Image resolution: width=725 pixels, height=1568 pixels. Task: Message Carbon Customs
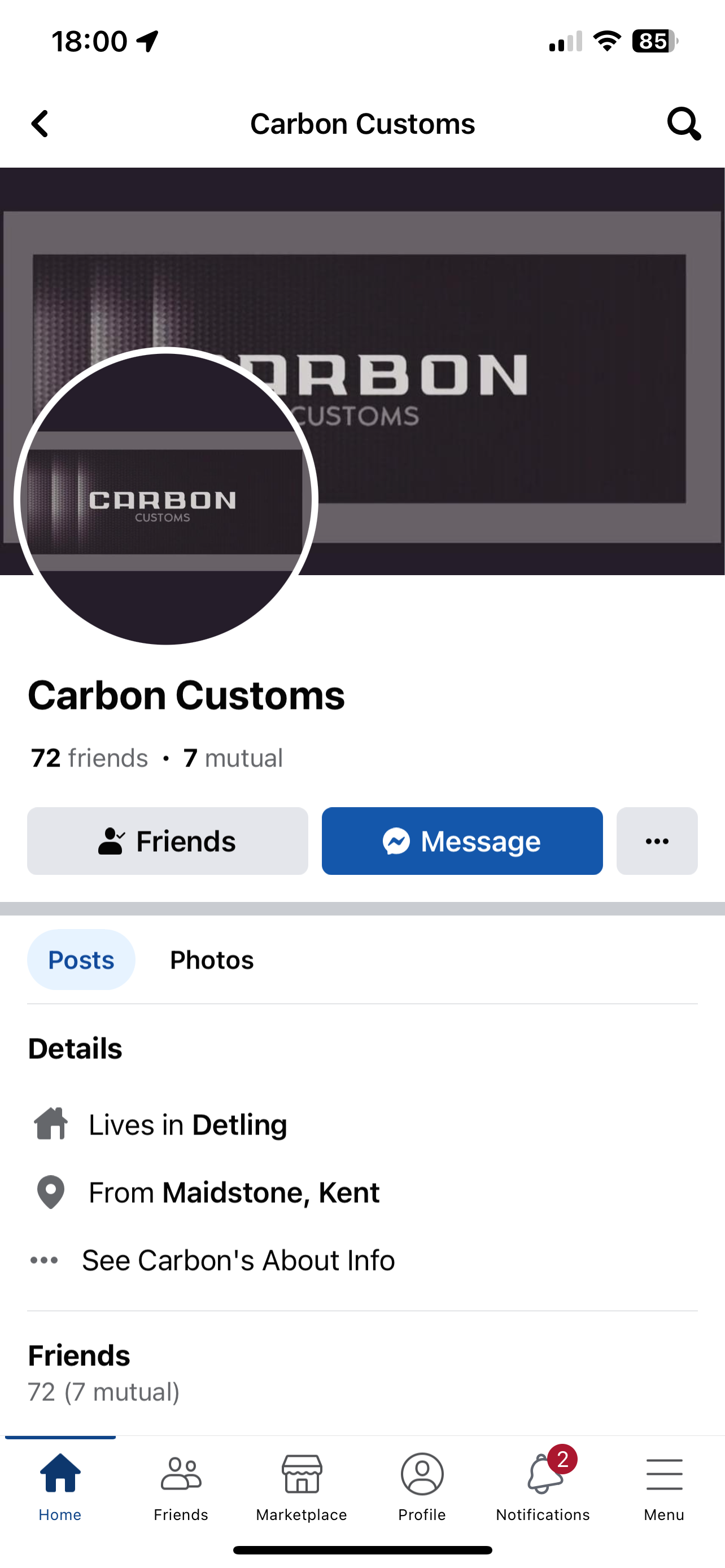pos(462,840)
